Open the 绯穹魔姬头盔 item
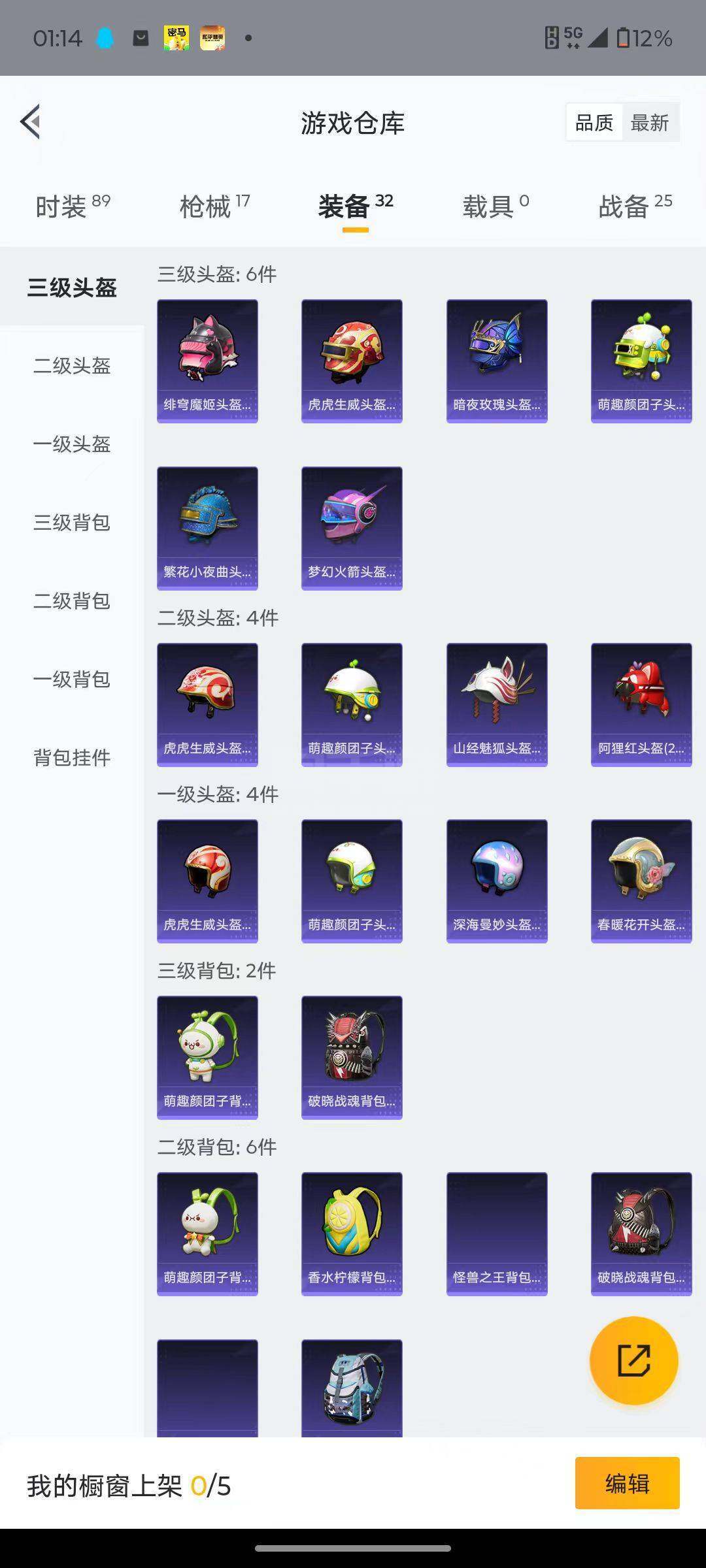Viewport: 706px width, 1568px height. (x=207, y=361)
